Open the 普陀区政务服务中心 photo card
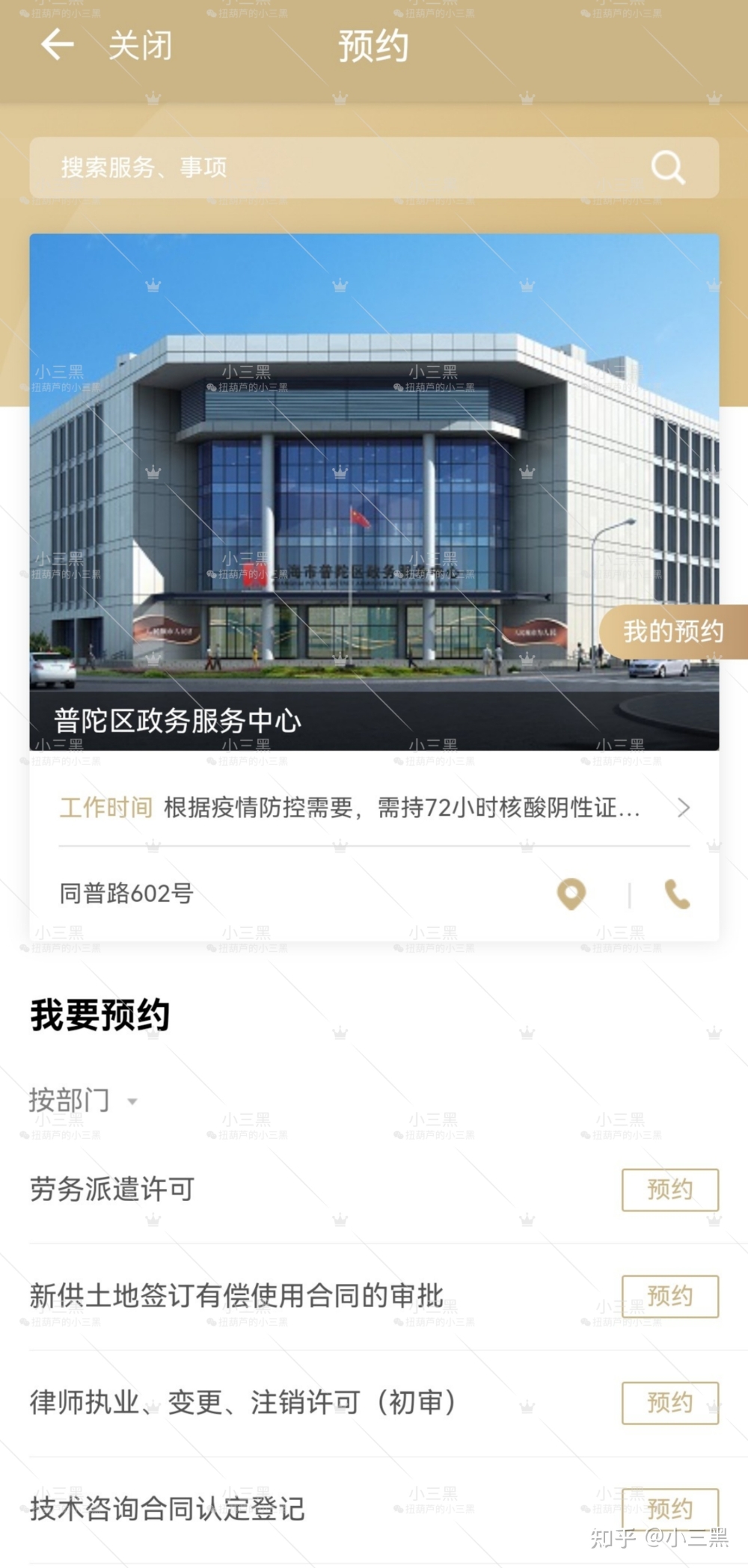Viewport: 748px width, 1568px height. click(374, 479)
